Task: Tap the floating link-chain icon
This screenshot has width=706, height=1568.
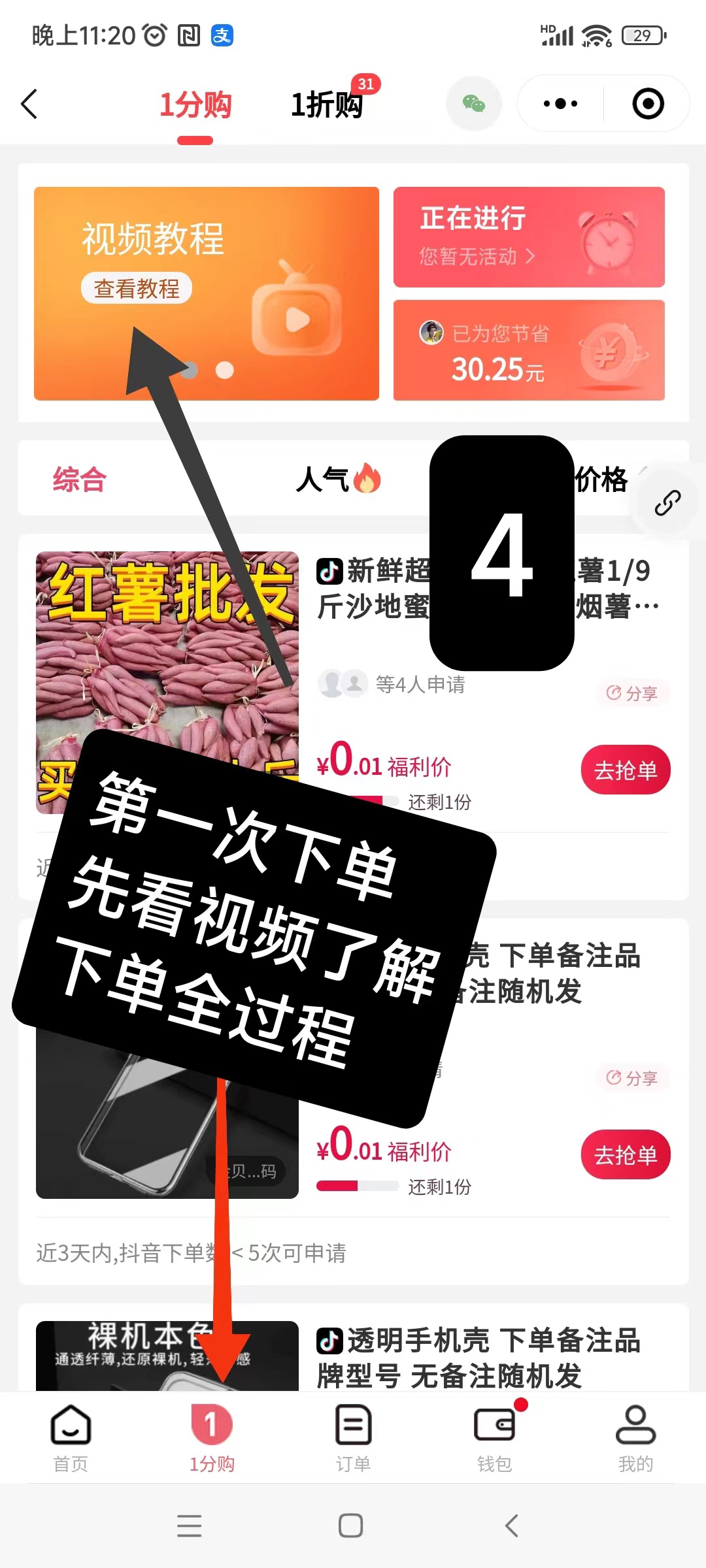Action: pos(668,503)
